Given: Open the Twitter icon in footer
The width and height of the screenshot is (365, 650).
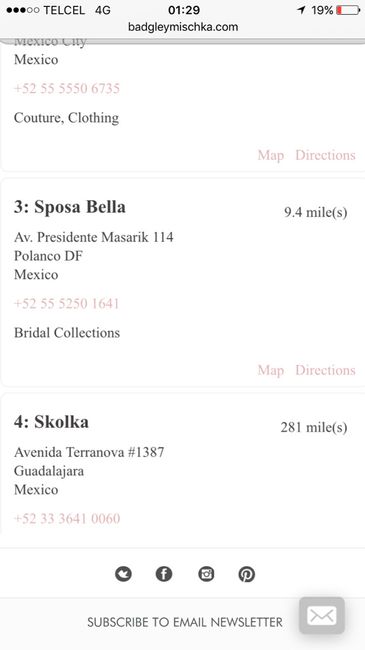Looking at the screenshot, I should pyautogui.click(x=123, y=574).
